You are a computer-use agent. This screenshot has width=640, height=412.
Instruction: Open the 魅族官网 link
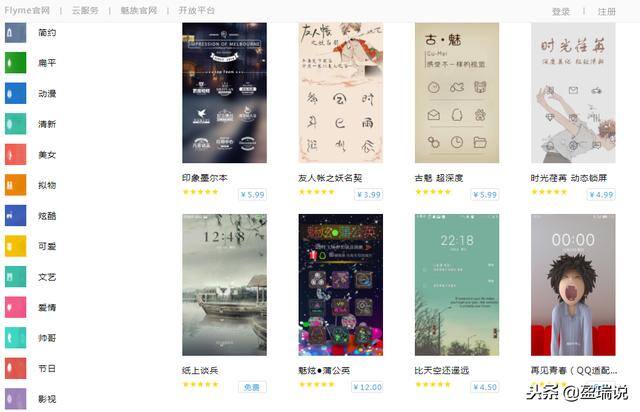coord(138,10)
